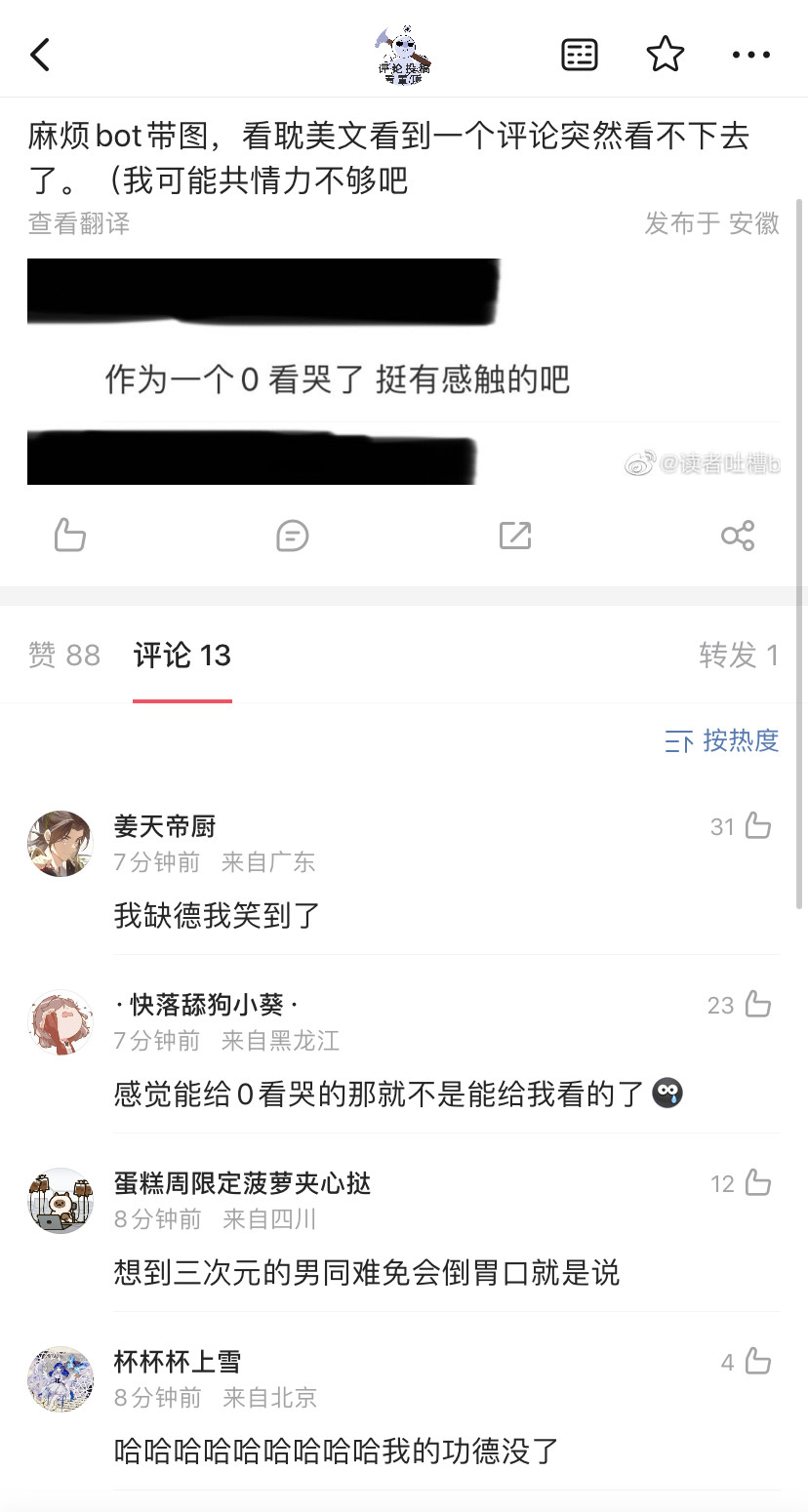Select the 评论 13 tab

182,656
